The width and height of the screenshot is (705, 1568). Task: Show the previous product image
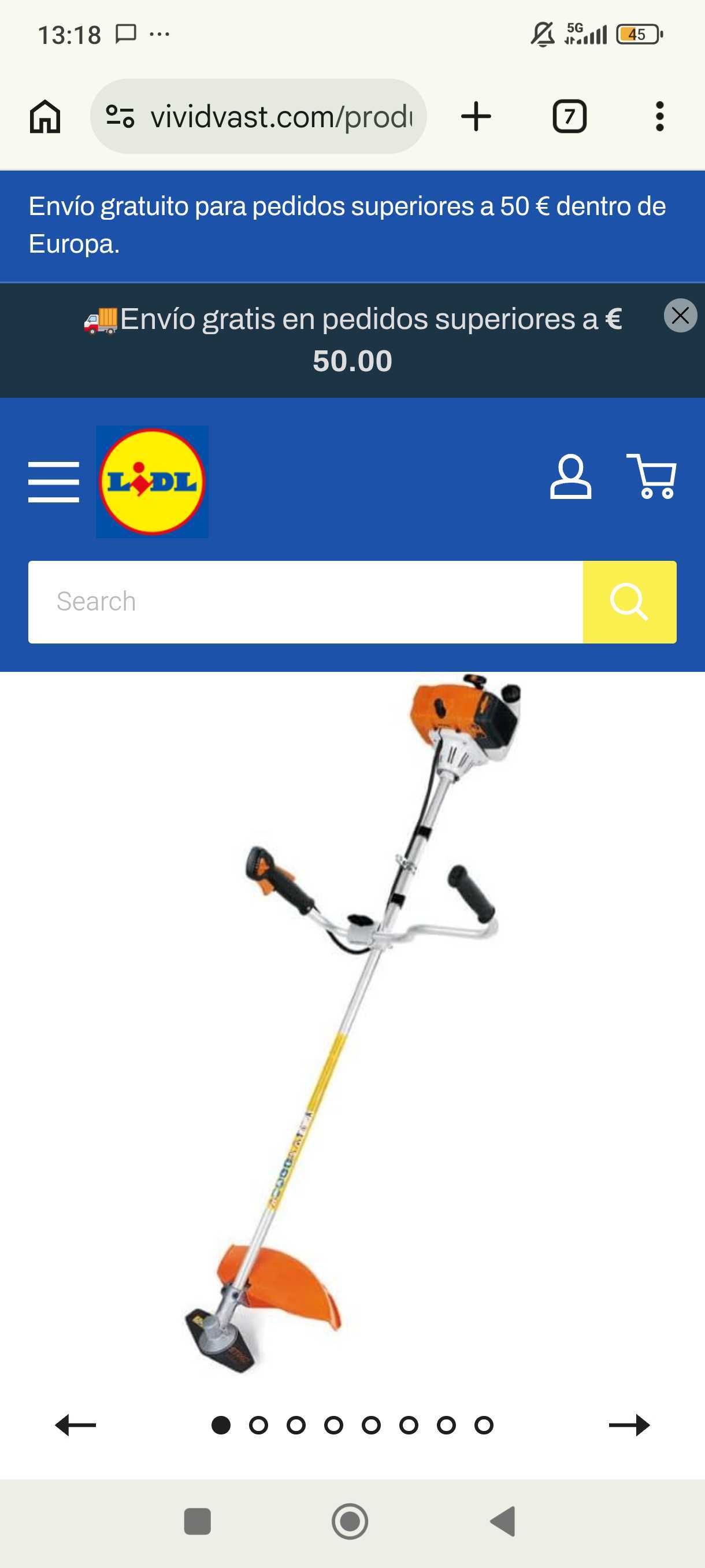click(76, 1425)
